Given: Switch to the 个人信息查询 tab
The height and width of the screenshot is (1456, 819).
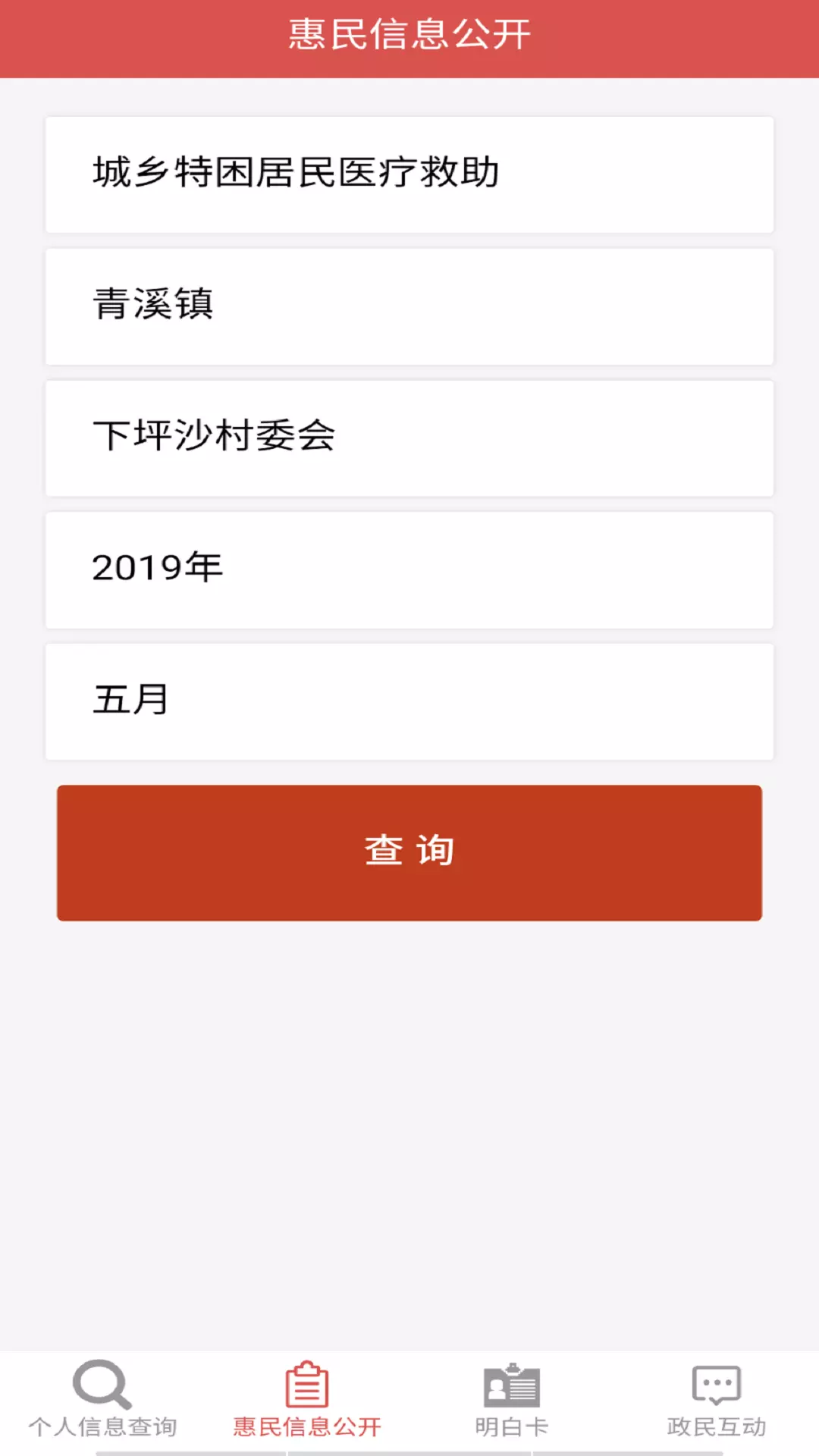Looking at the screenshot, I should pos(102,1400).
